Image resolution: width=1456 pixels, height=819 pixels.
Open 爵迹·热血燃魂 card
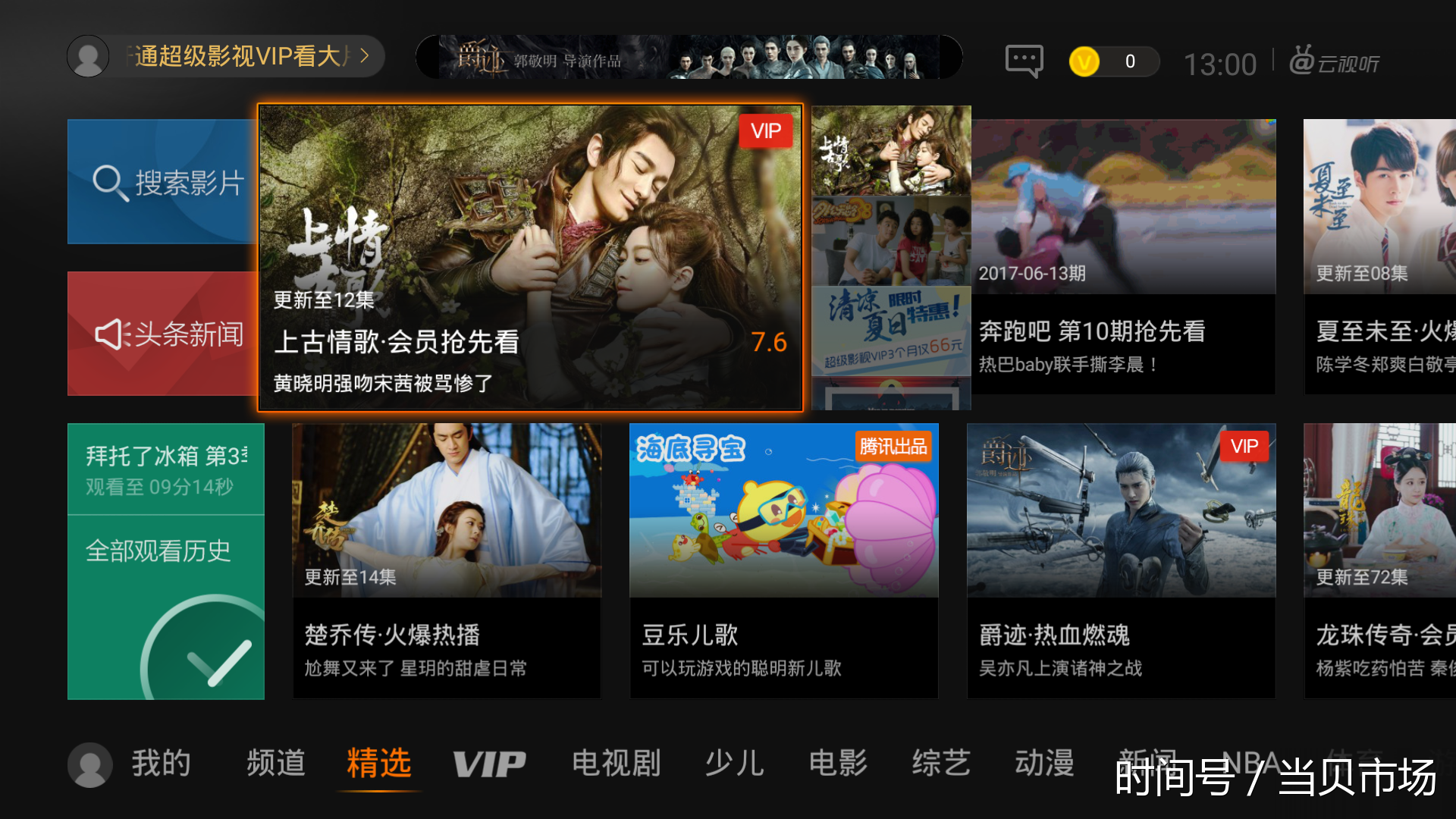[x=1121, y=561]
